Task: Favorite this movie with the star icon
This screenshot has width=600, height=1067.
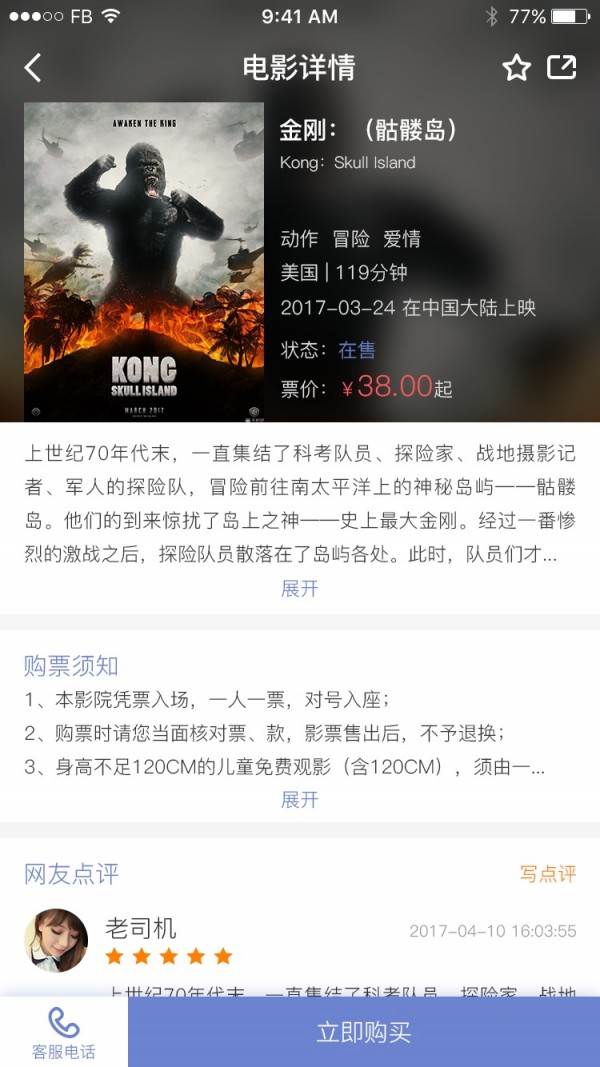Action: (x=516, y=68)
